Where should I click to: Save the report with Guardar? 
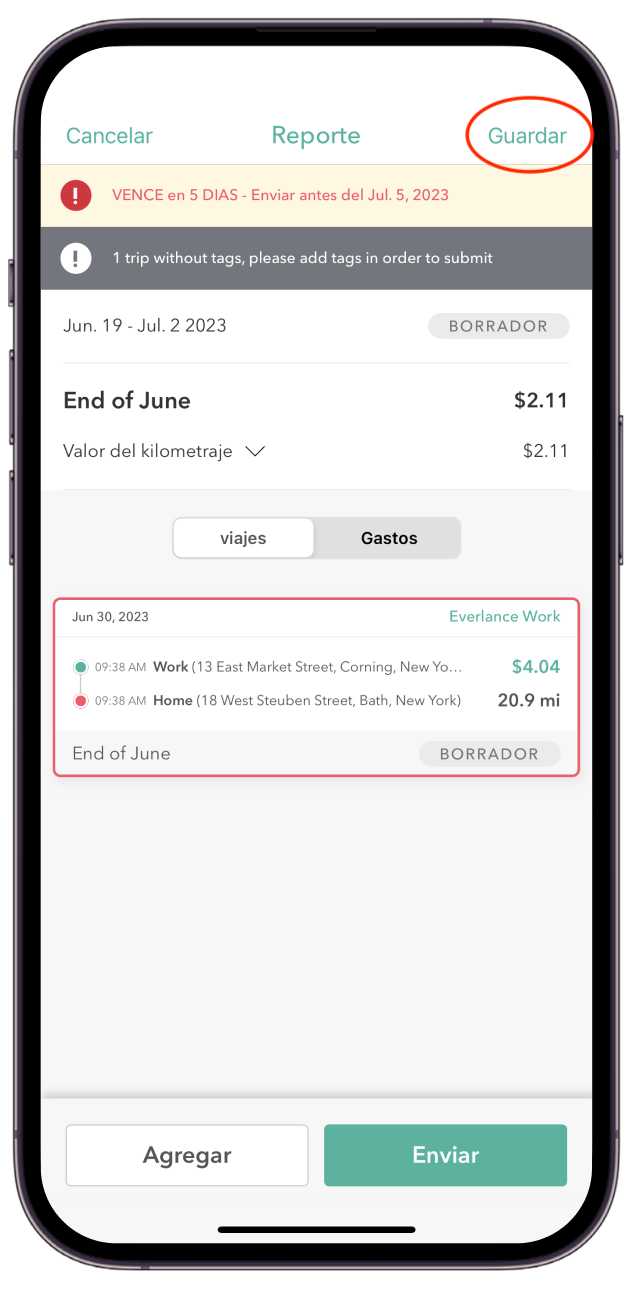click(x=527, y=136)
